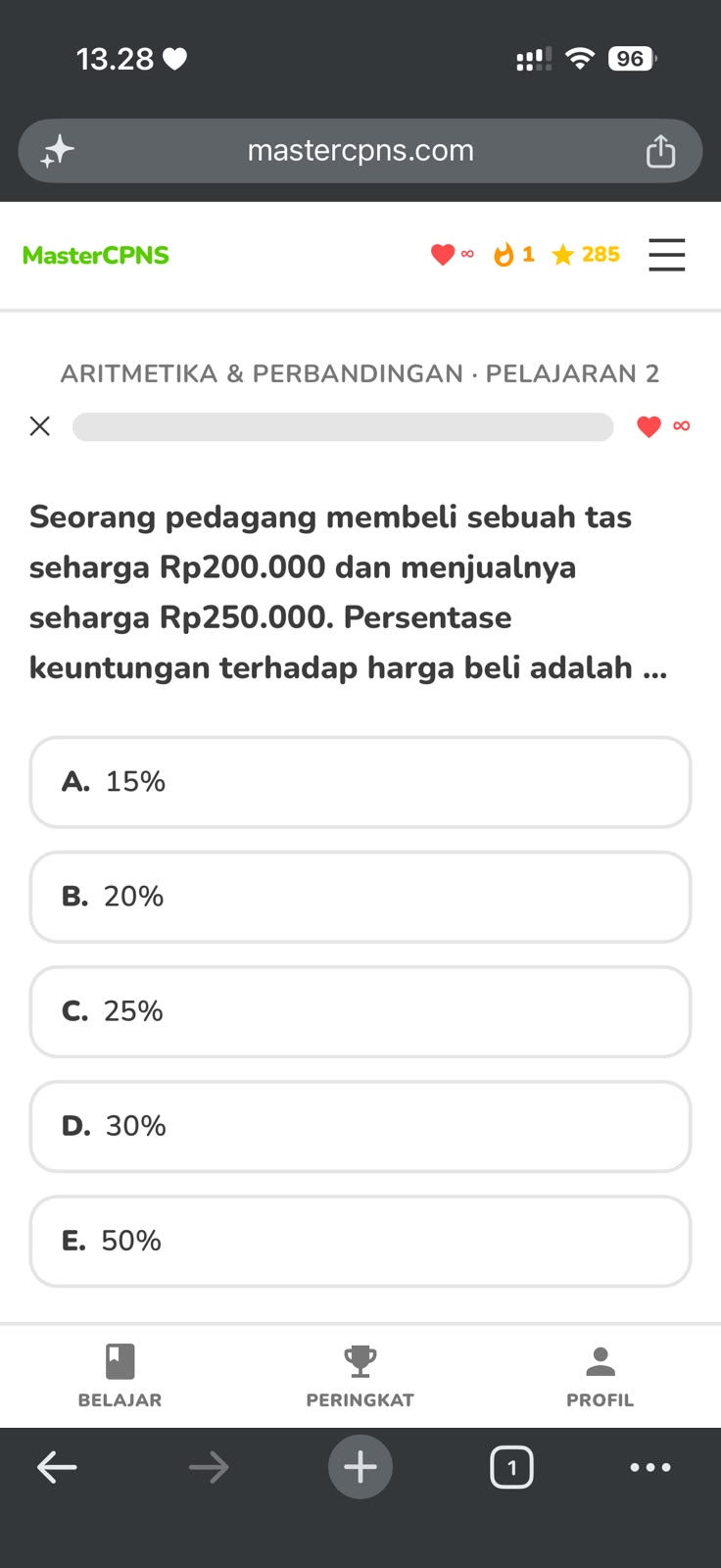Share this page from the address bar
Screen dimensions: 721x1568
(660, 151)
